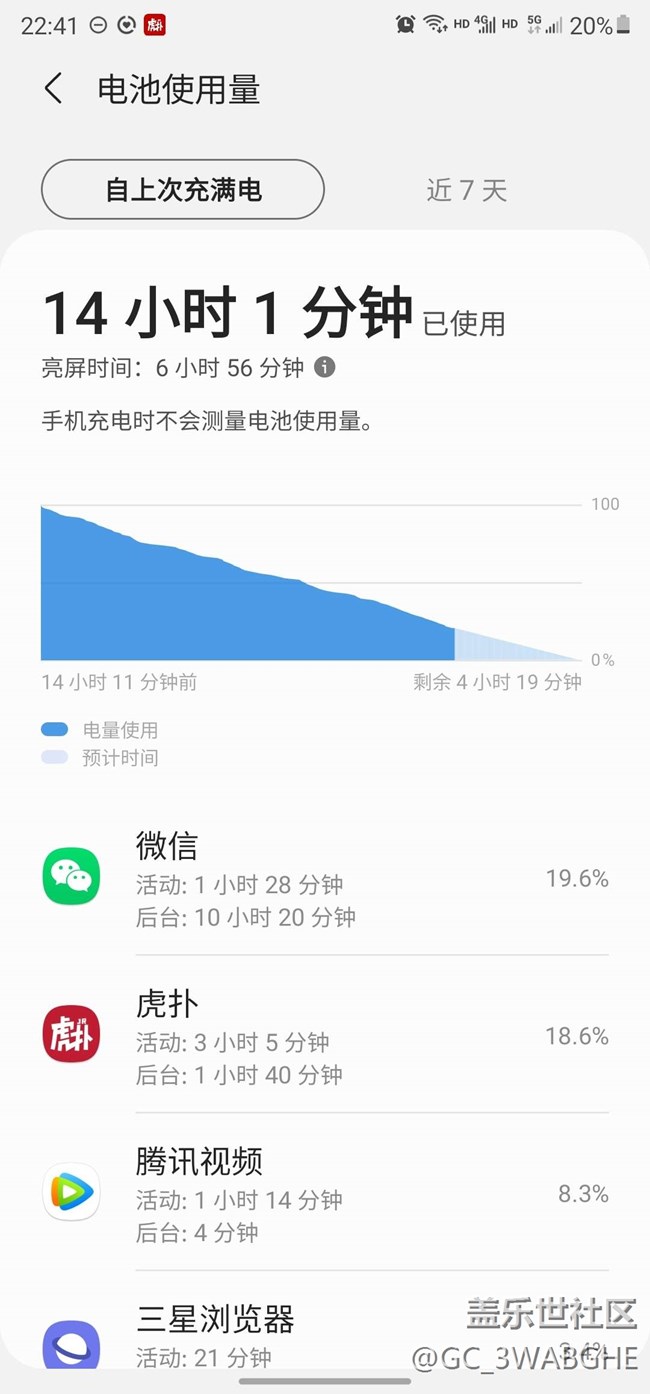The image size is (650, 1394).
Task: Switch to the 近 7 天 tab
Action: pos(467,190)
